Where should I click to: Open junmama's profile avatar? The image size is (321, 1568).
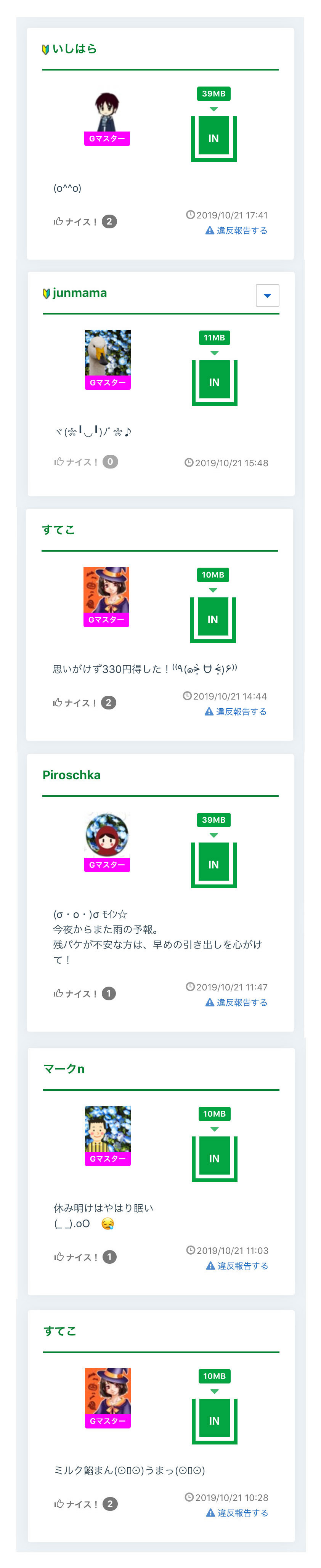[107, 353]
